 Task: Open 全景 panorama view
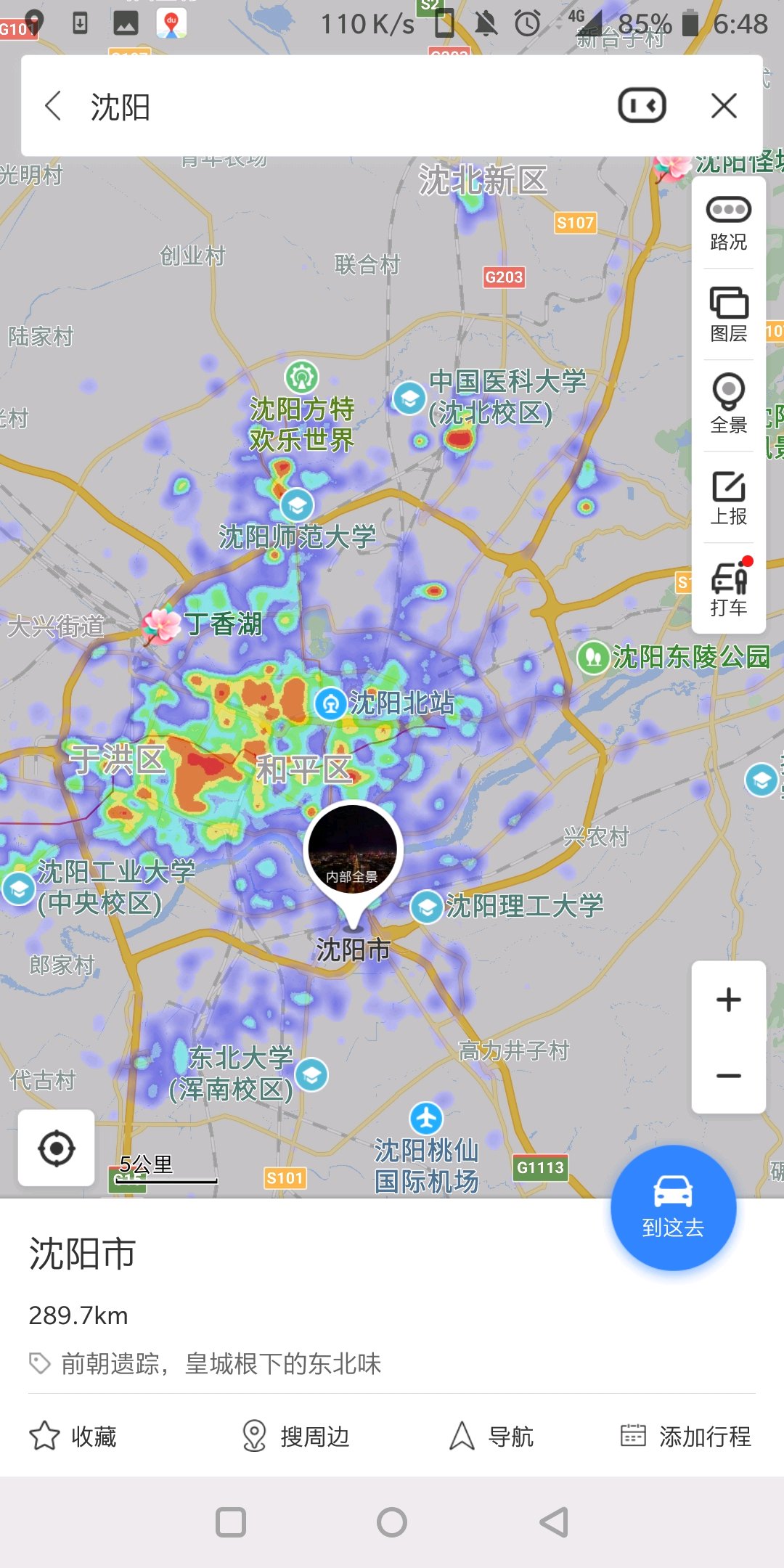pyautogui.click(x=729, y=405)
